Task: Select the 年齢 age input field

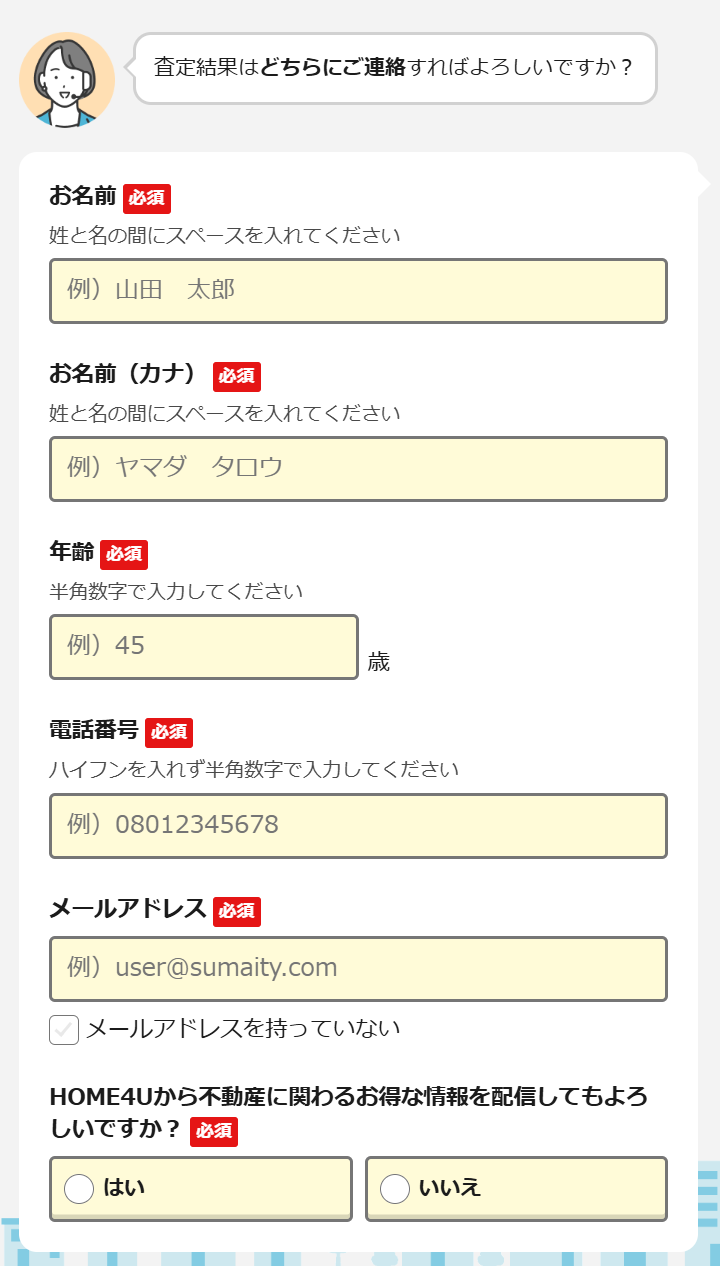Action: [x=204, y=646]
